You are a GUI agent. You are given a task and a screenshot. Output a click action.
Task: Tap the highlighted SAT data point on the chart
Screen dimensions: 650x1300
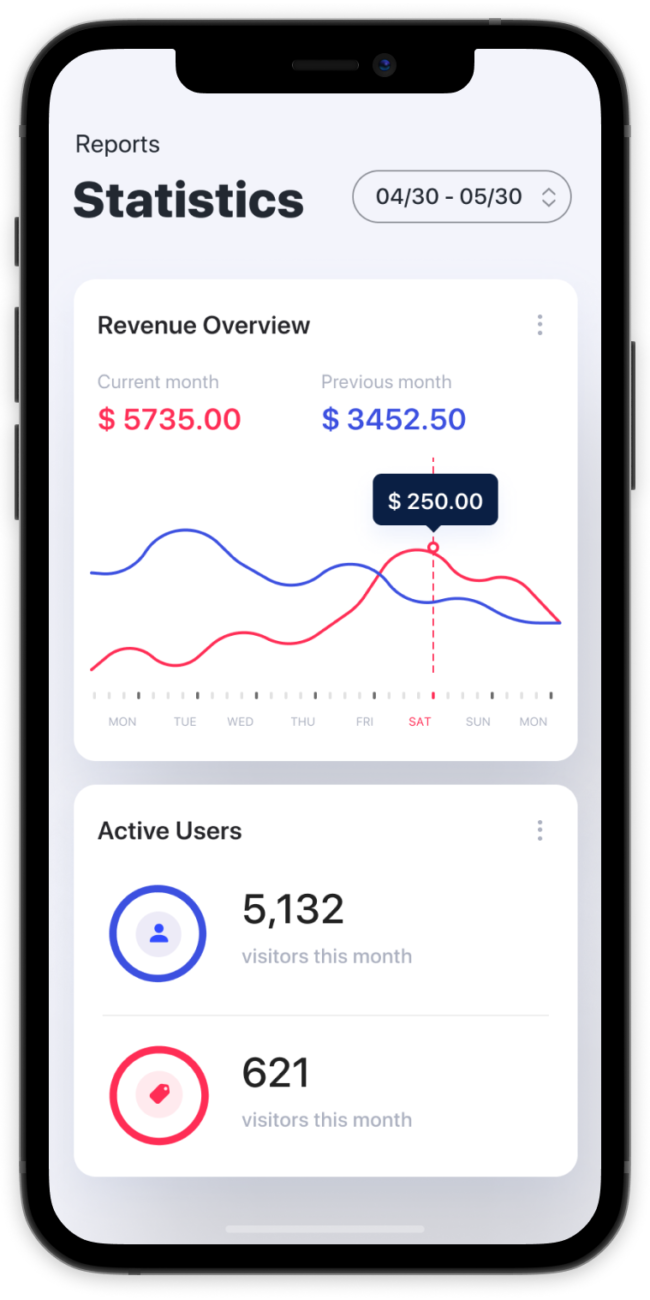(433, 547)
